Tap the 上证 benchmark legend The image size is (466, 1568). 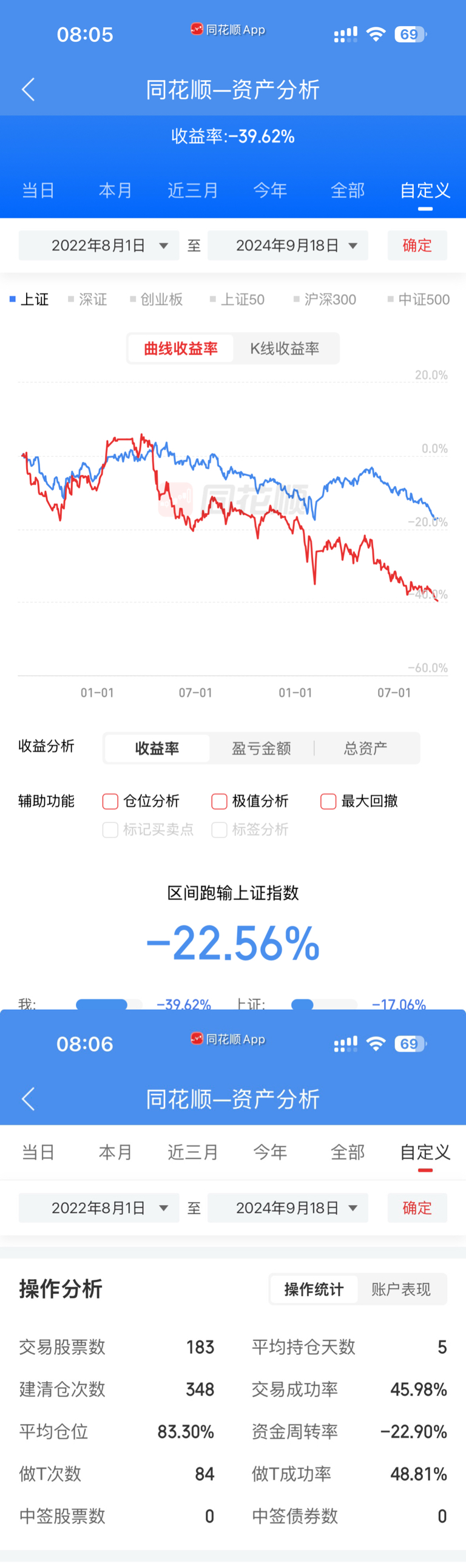coord(29,300)
